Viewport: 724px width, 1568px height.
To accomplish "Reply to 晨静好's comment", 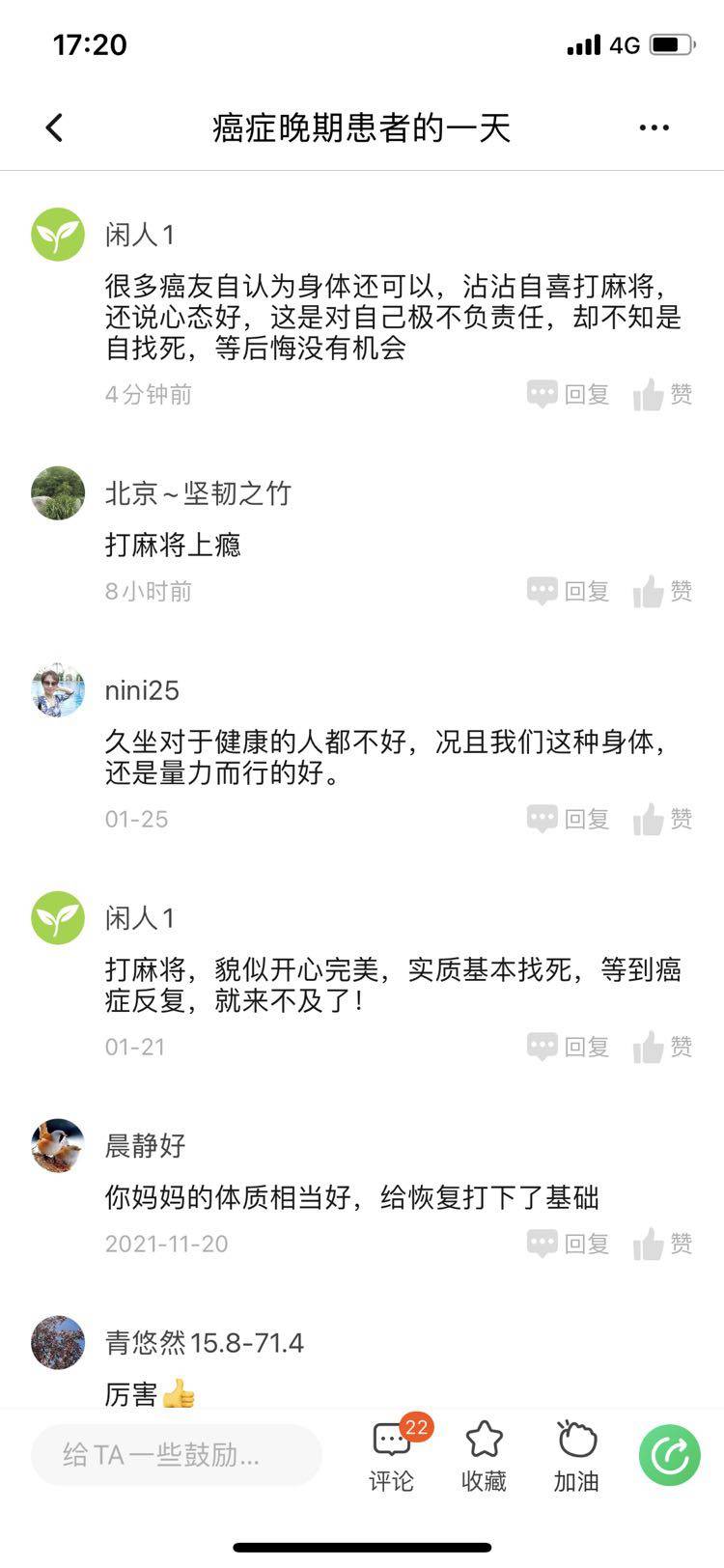I will [569, 1244].
